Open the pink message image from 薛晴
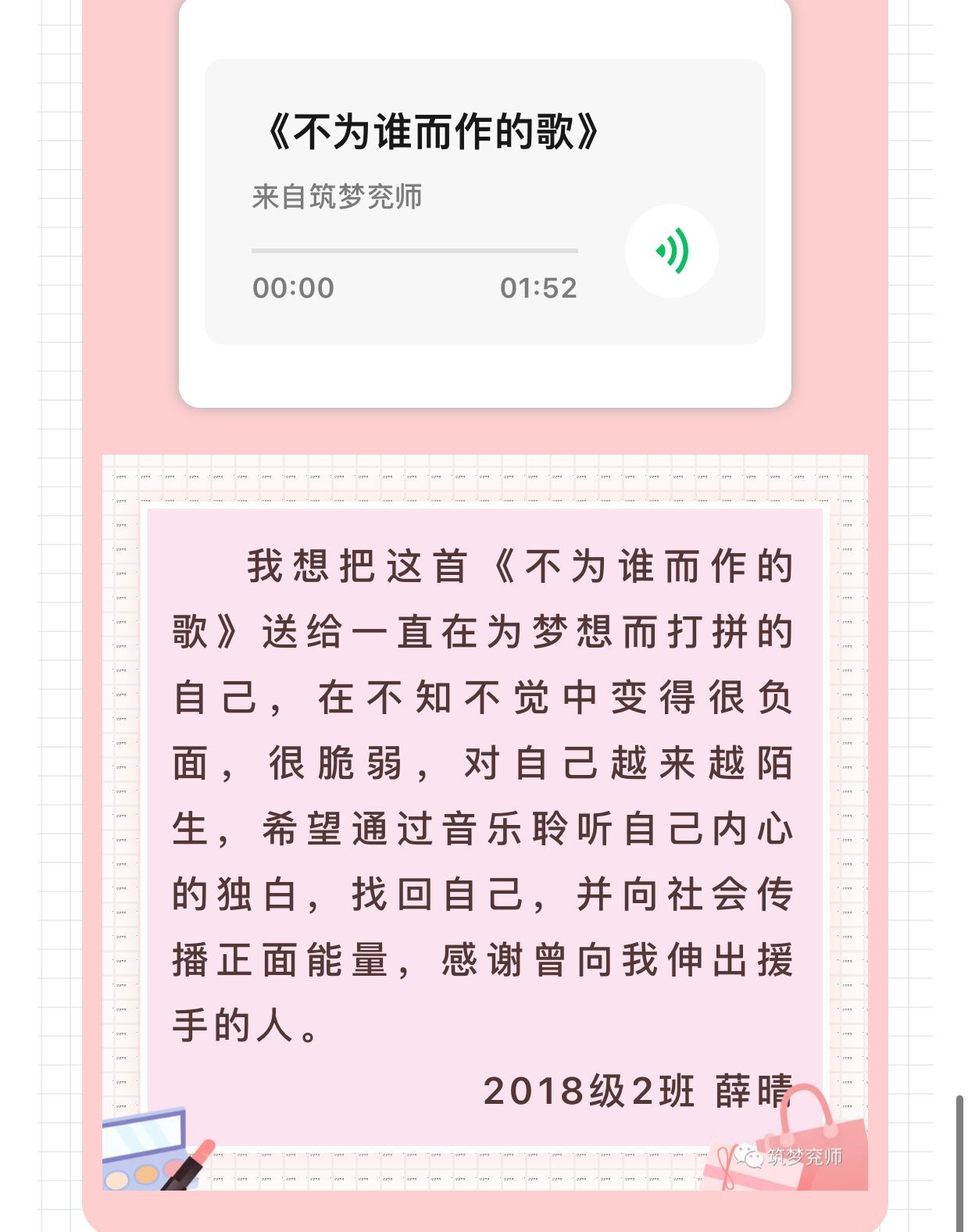 click(x=484, y=822)
